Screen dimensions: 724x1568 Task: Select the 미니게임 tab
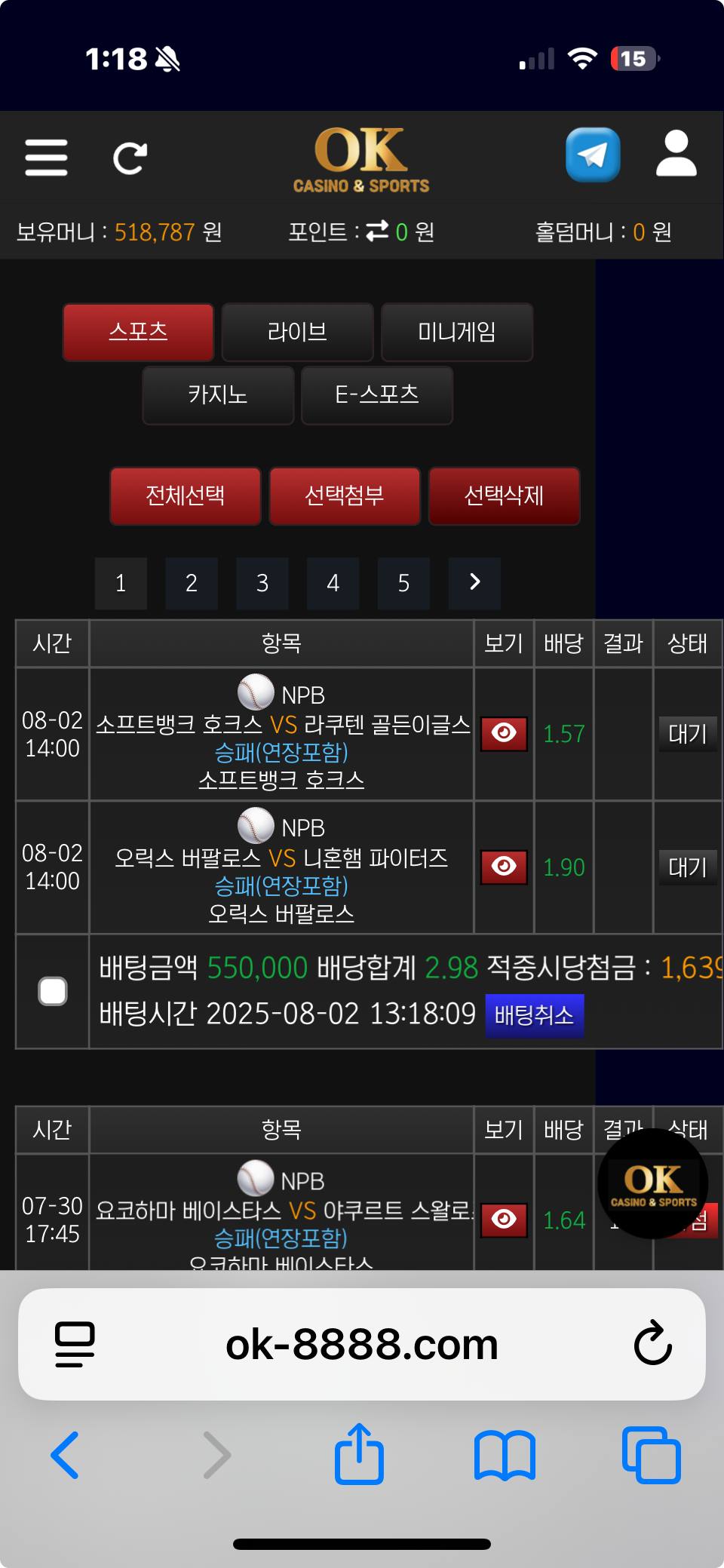(457, 332)
